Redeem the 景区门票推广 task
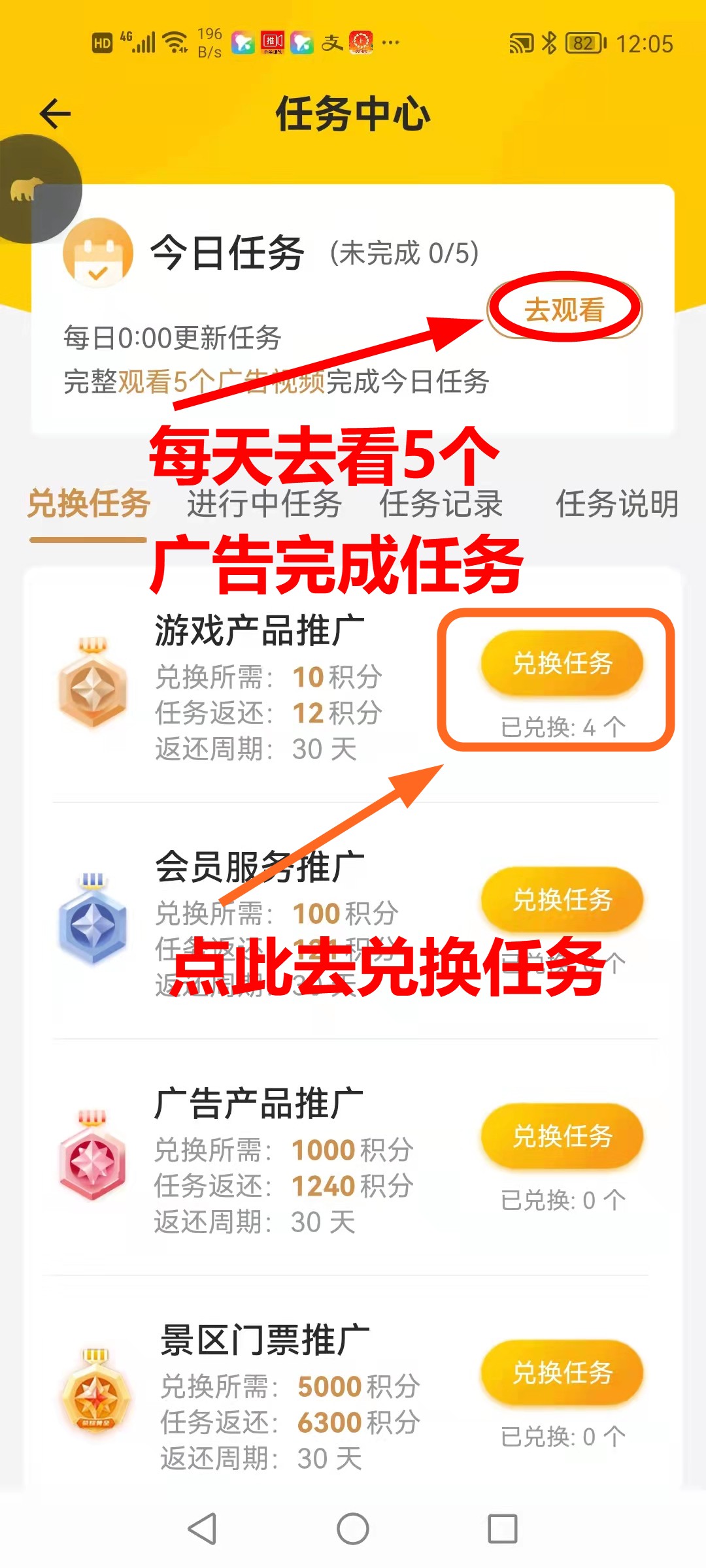The image size is (706, 1568). point(562,1373)
